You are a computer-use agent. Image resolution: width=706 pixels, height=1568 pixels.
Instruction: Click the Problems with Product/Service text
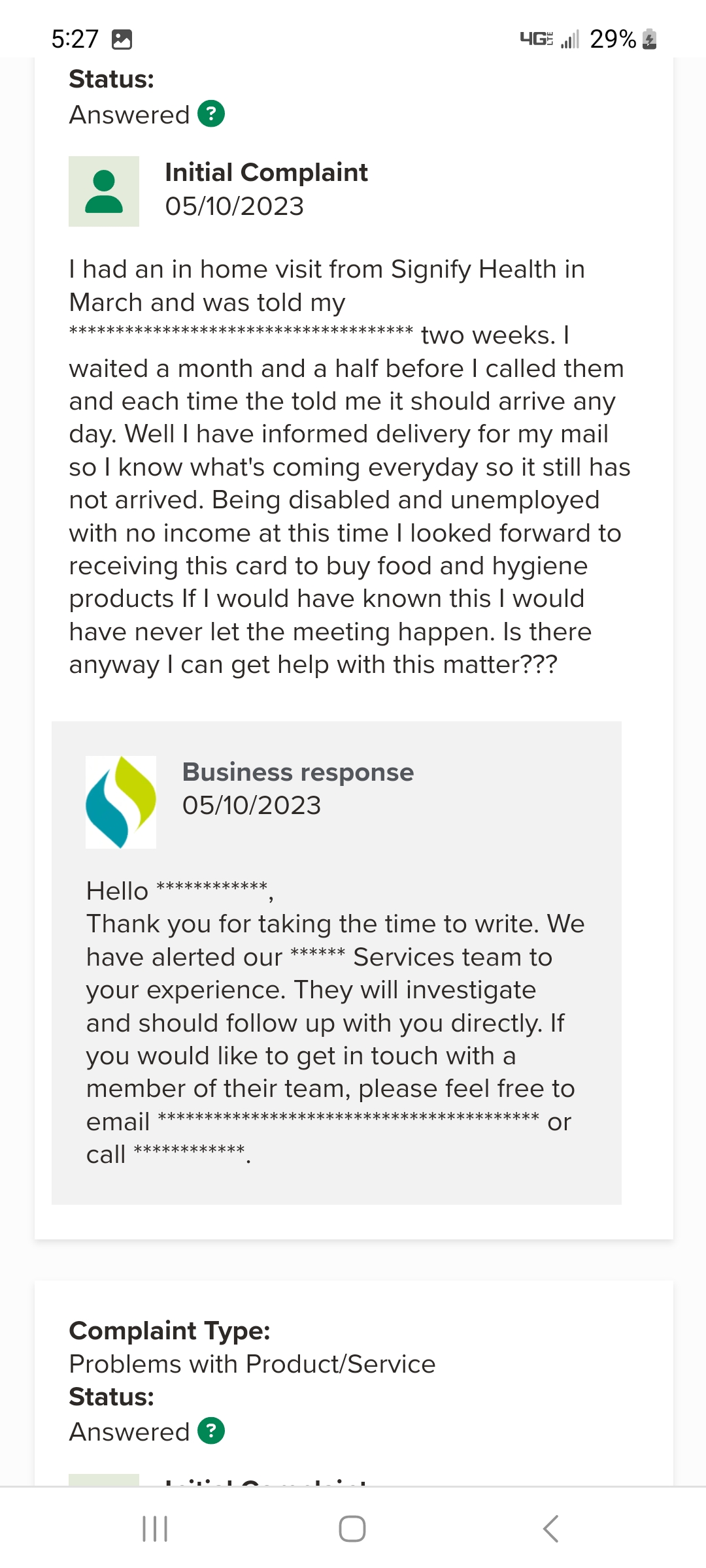252,1365
